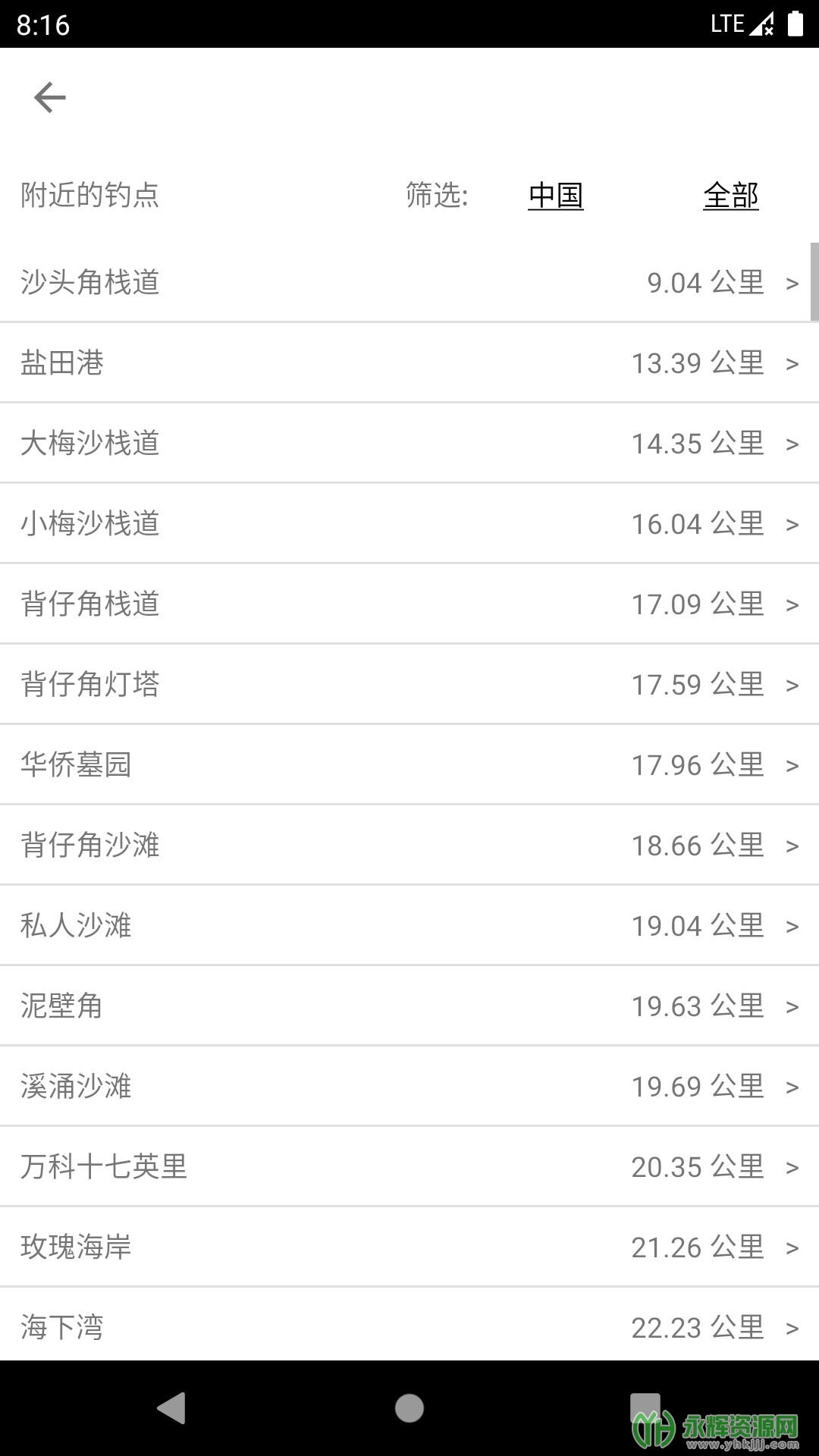819x1456 pixels.
Task: Tap the 私人沙滩 row
Action: [409, 925]
